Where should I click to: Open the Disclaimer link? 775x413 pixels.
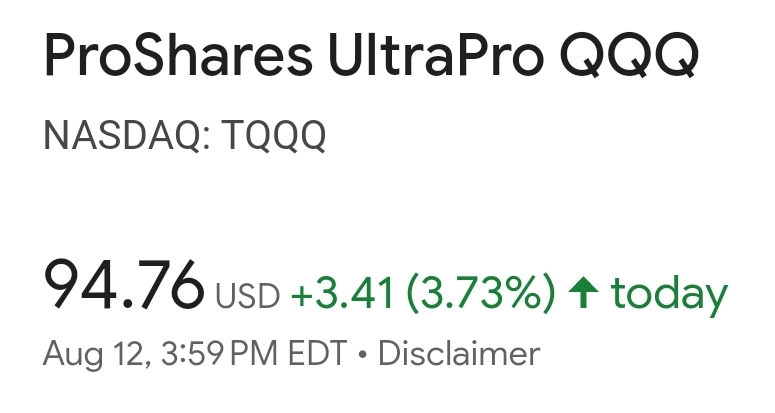pyautogui.click(x=459, y=354)
